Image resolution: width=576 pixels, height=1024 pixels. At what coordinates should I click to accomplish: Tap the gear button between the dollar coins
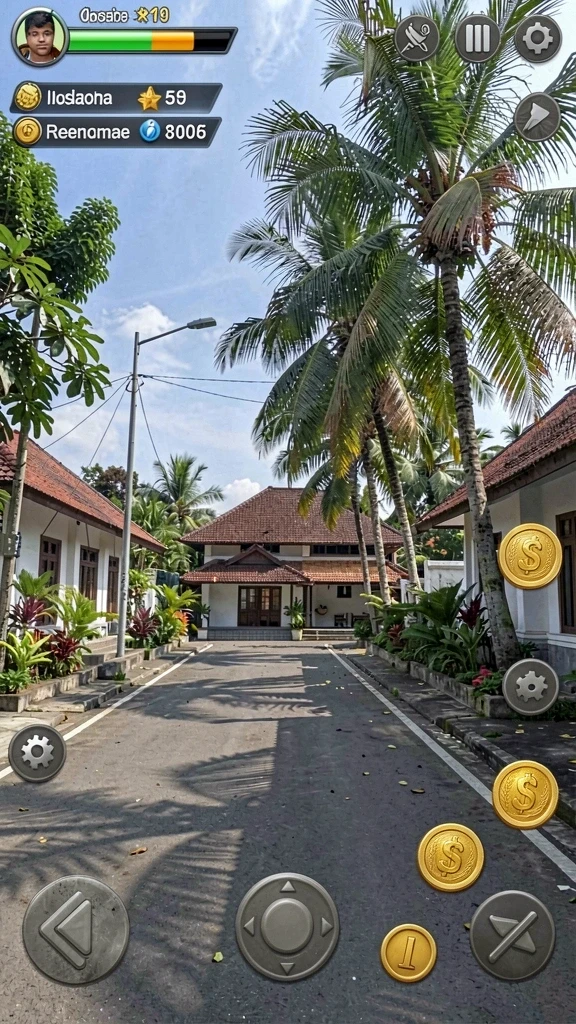pyautogui.click(x=530, y=687)
